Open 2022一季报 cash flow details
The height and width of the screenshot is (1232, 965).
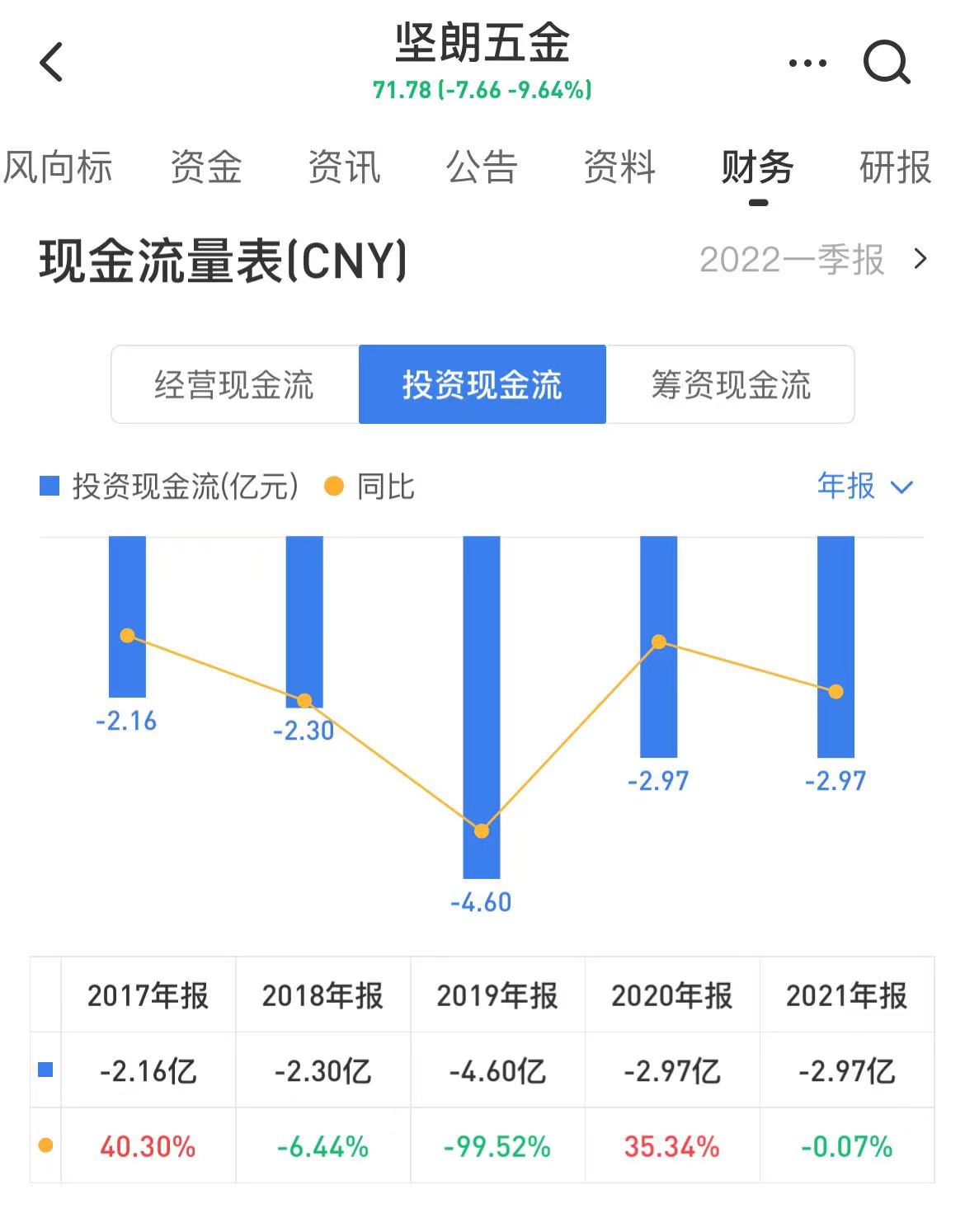pyautogui.click(x=812, y=260)
